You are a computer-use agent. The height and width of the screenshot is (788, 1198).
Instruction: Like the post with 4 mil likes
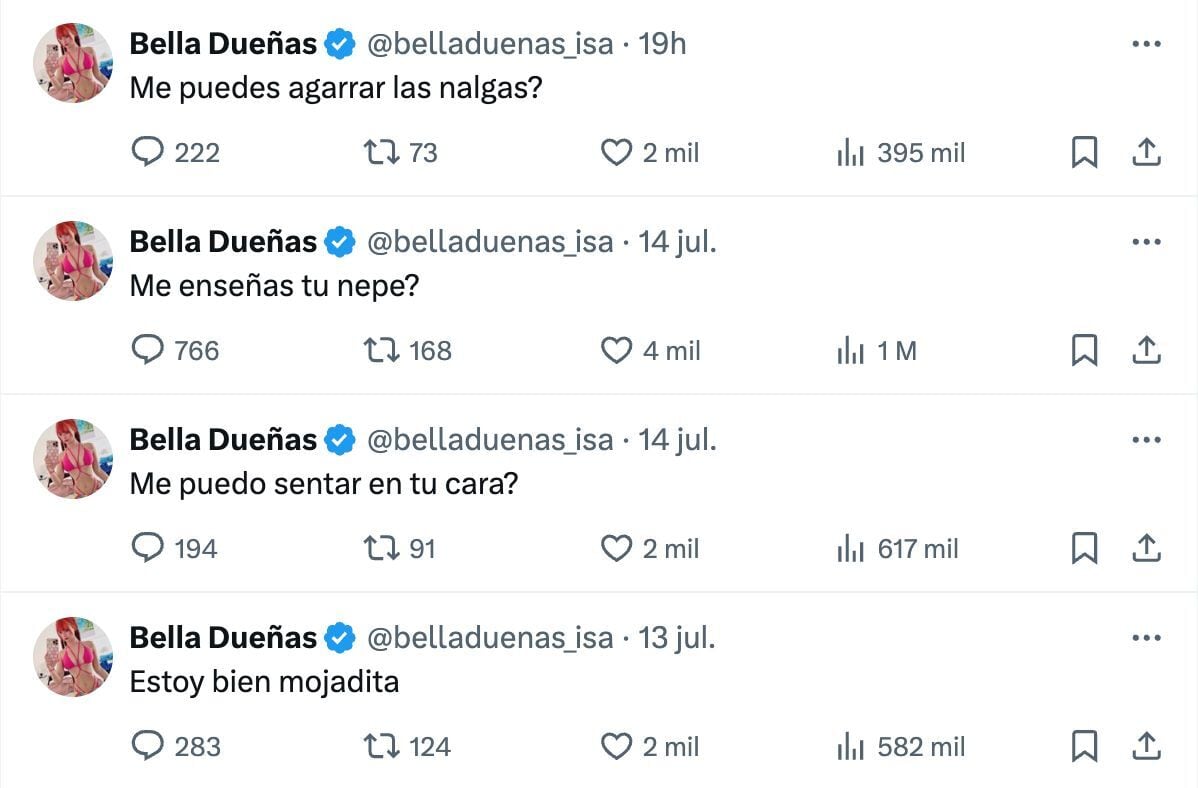pyautogui.click(x=616, y=351)
